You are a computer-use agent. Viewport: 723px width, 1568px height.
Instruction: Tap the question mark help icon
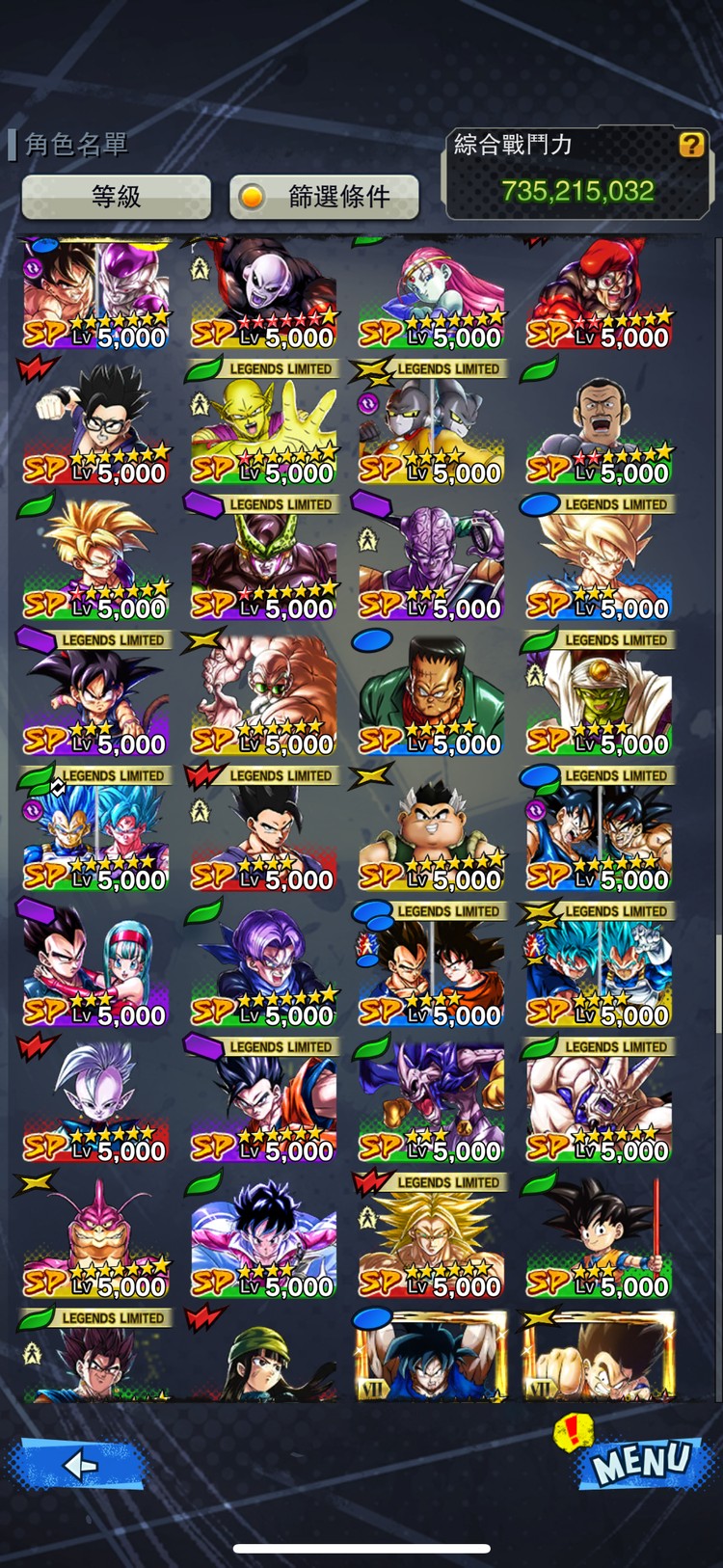pyautogui.click(x=691, y=146)
